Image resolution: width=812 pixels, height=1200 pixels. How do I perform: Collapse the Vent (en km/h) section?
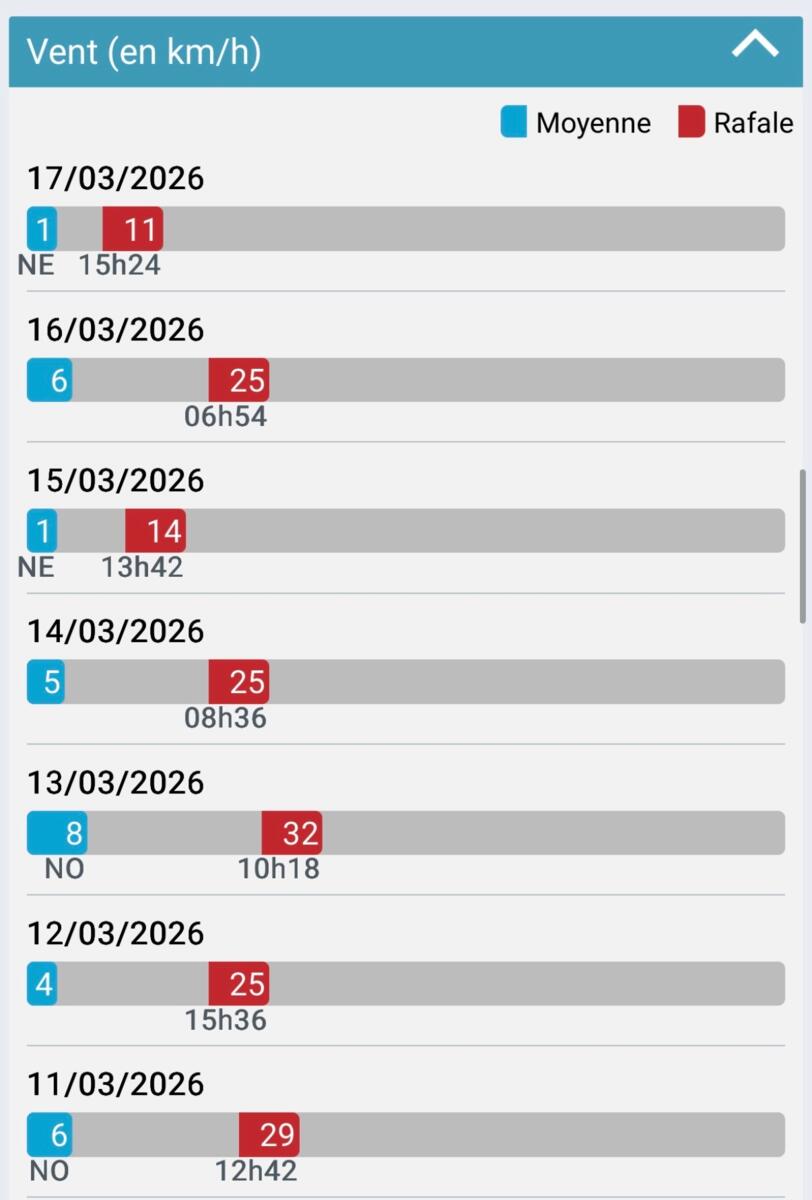pos(755,46)
